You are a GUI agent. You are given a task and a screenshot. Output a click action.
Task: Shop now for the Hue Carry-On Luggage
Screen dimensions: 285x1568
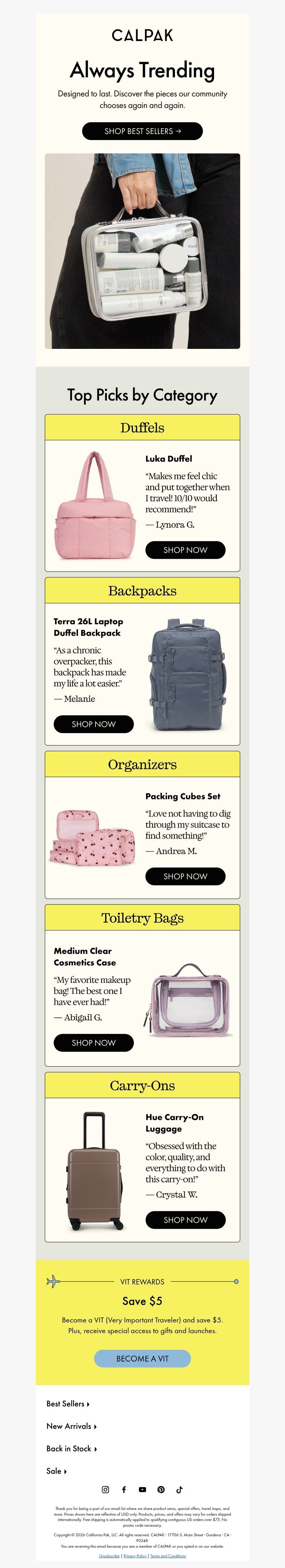click(x=185, y=1219)
